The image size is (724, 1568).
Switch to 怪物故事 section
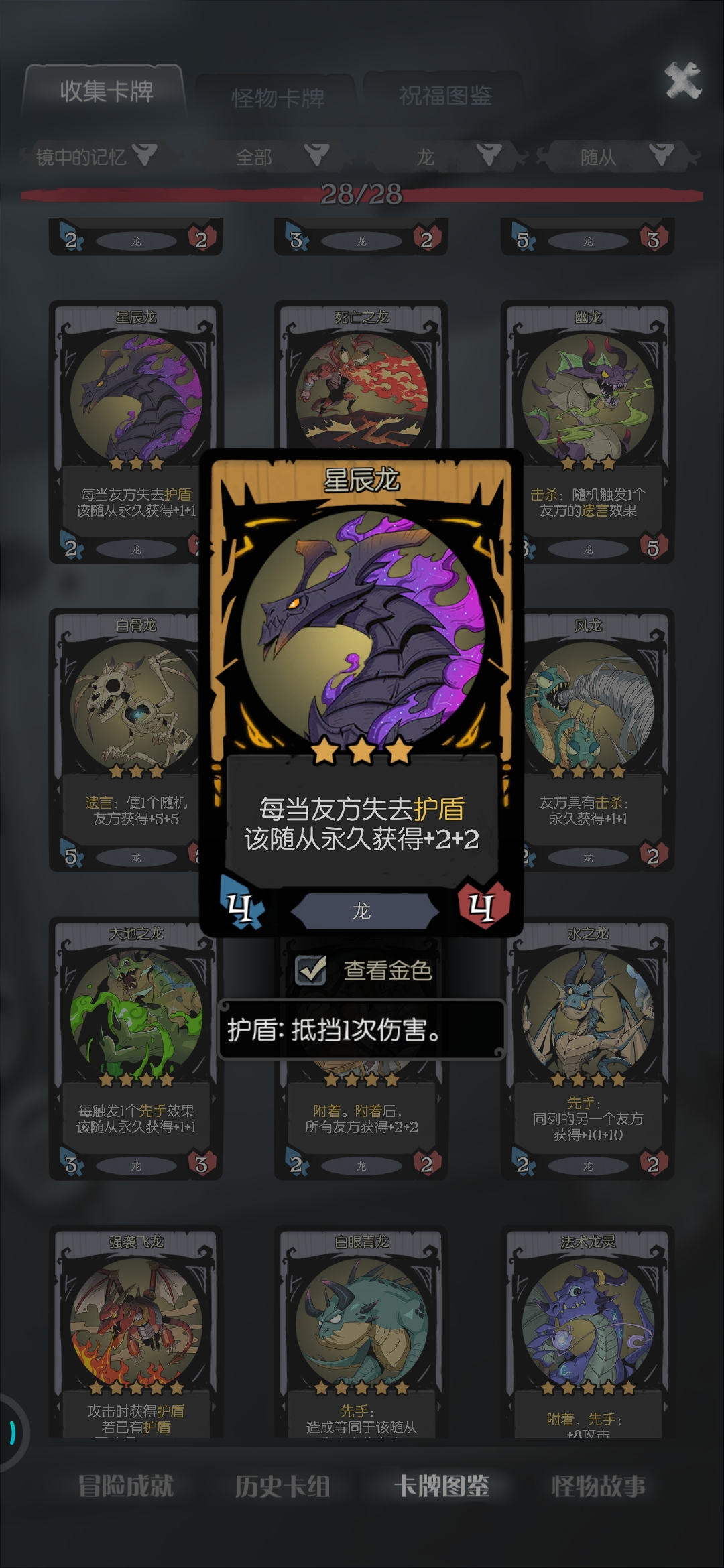coord(599,1486)
